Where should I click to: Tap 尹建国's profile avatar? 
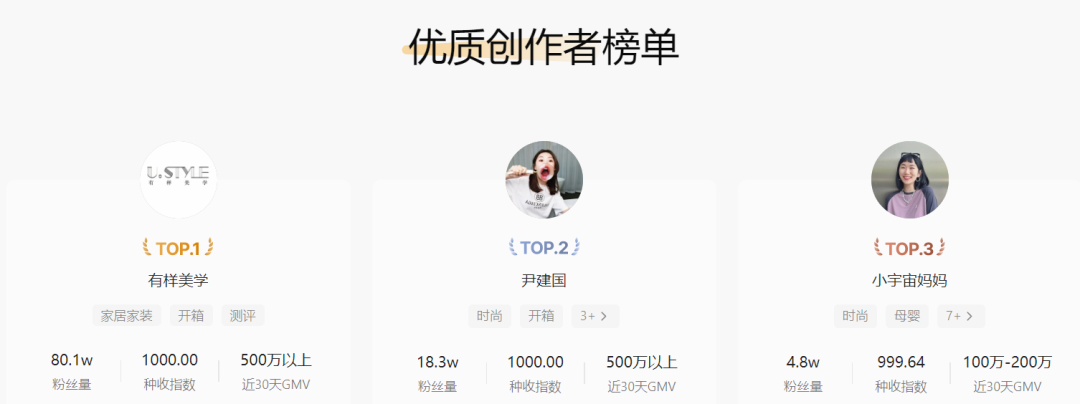tap(544, 180)
